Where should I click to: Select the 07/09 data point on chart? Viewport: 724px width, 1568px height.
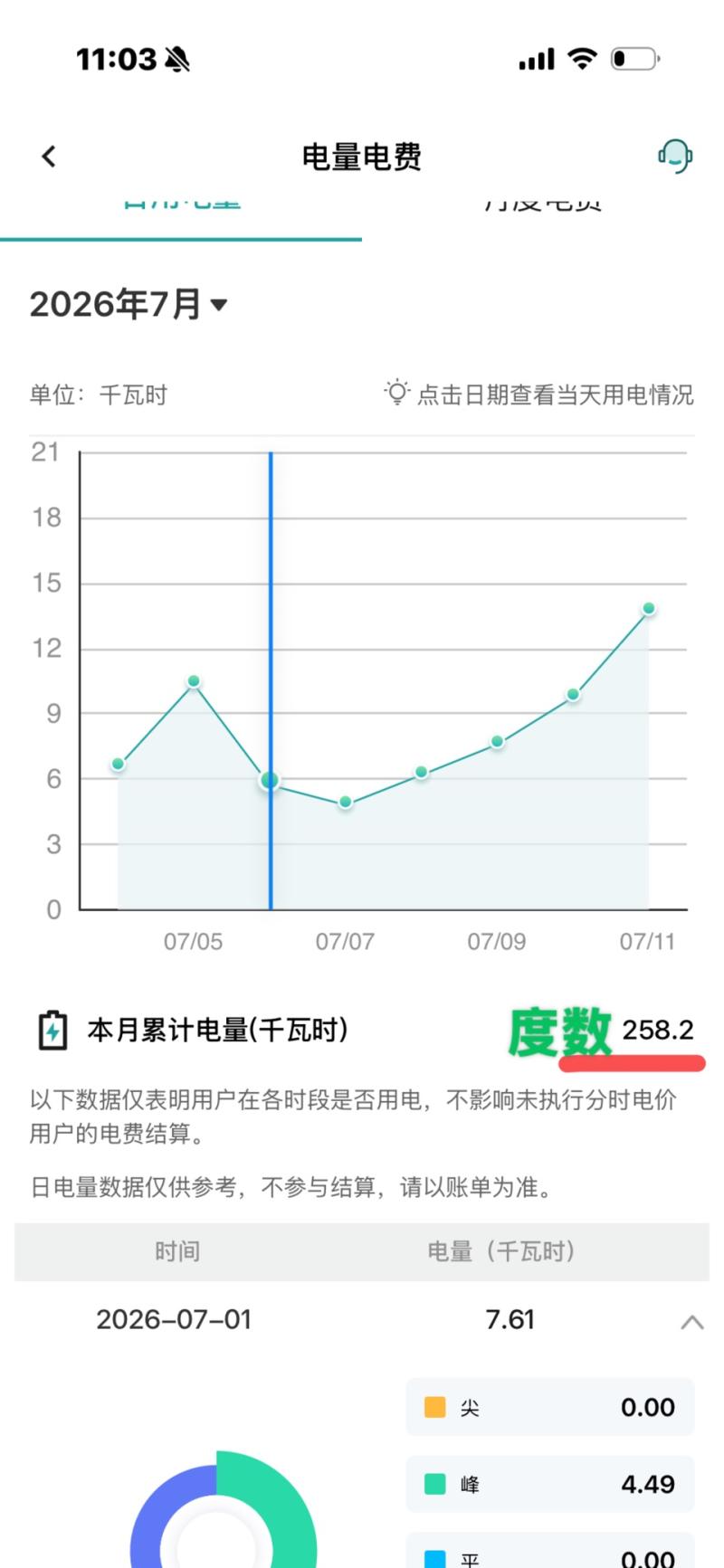click(x=498, y=742)
